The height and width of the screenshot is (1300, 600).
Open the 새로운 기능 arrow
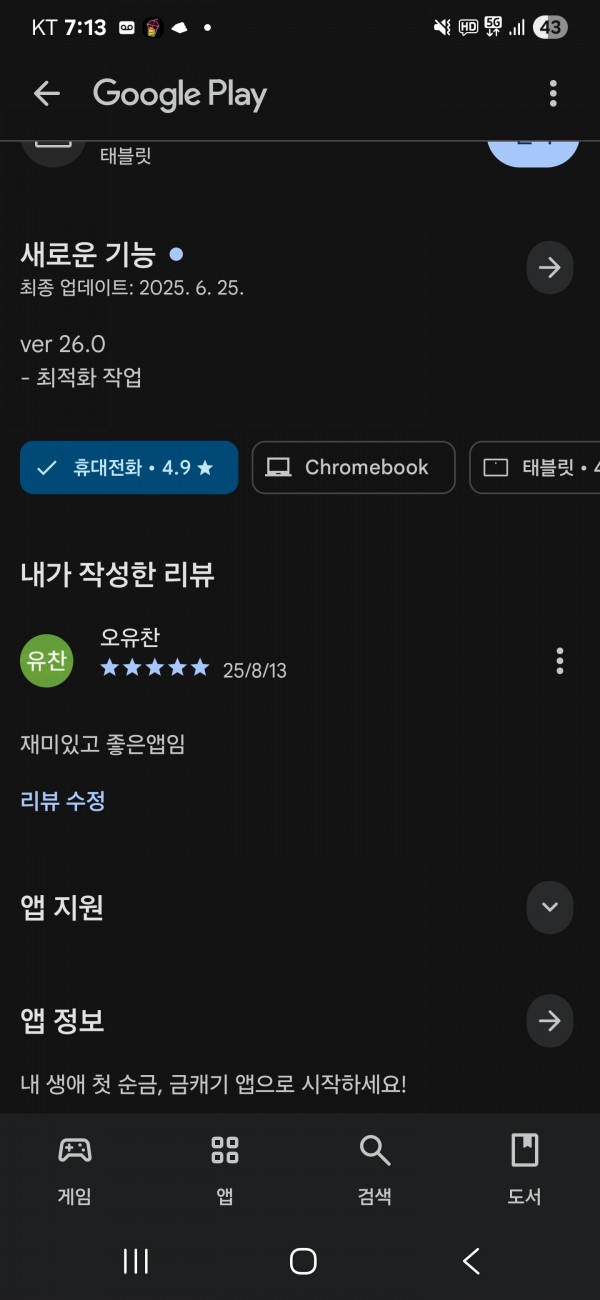tap(549, 268)
